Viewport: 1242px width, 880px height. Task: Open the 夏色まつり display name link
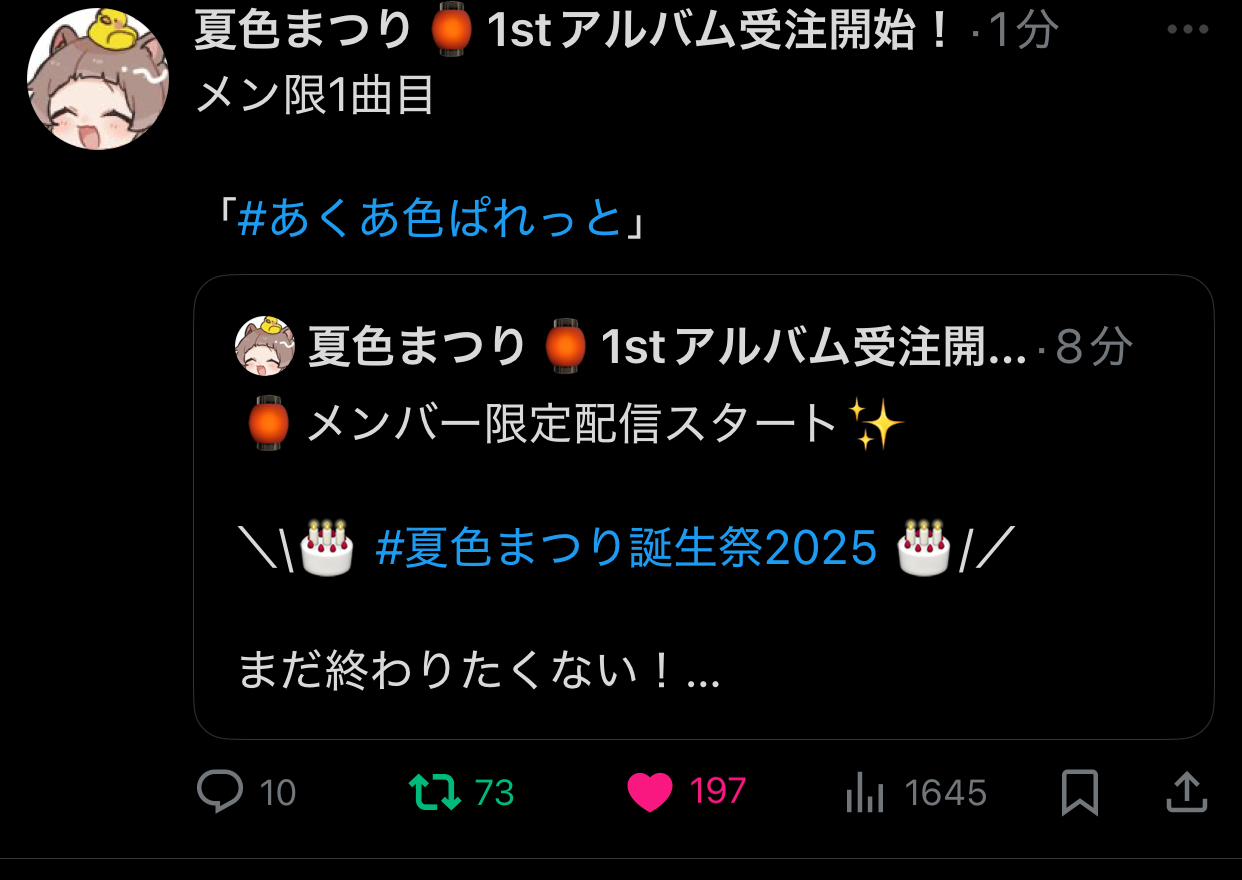[x=302, y=32]
